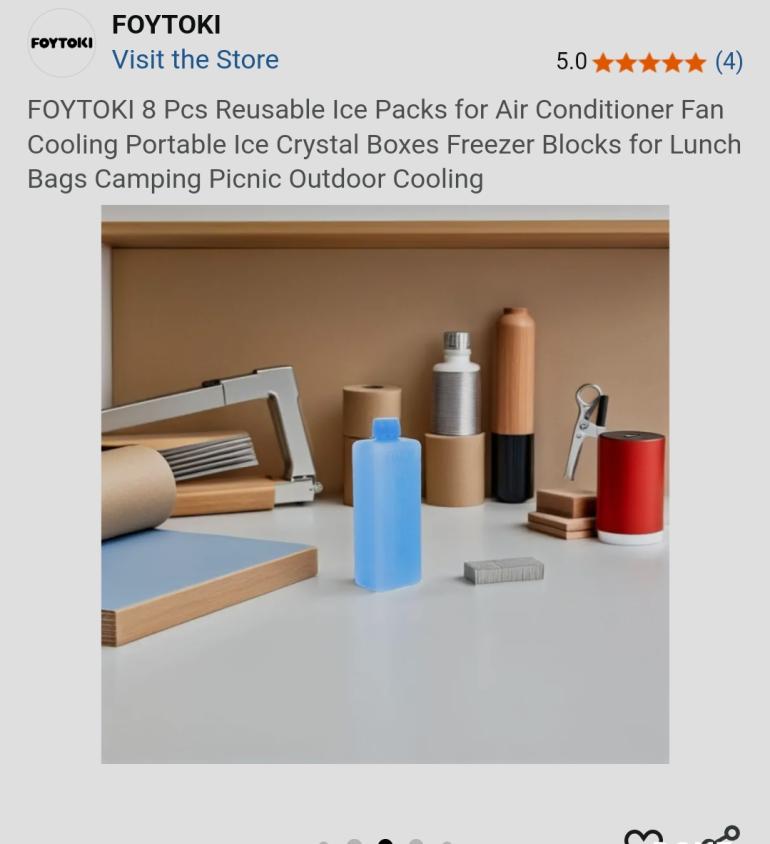The image size is (770, 844).
Task: Open the 5.0 star customer ratings
Action: [649, 62]
